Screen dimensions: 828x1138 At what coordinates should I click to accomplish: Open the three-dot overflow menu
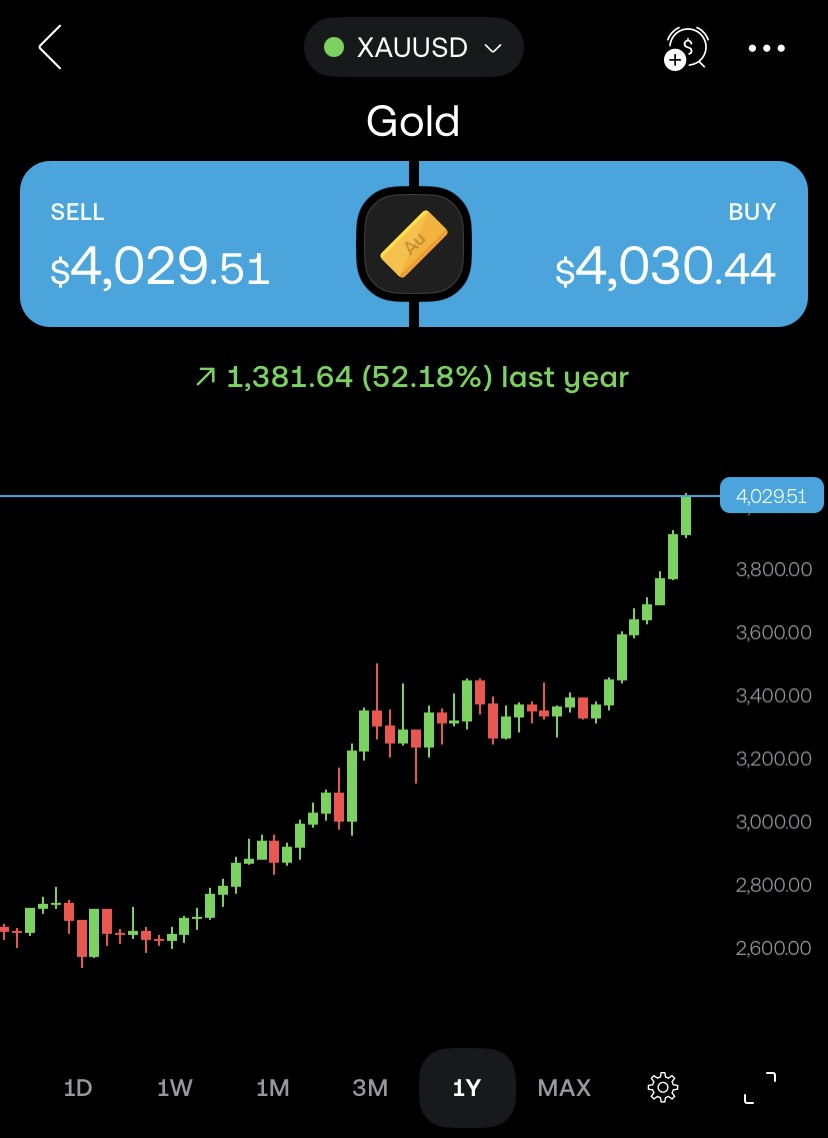point(767,47)
